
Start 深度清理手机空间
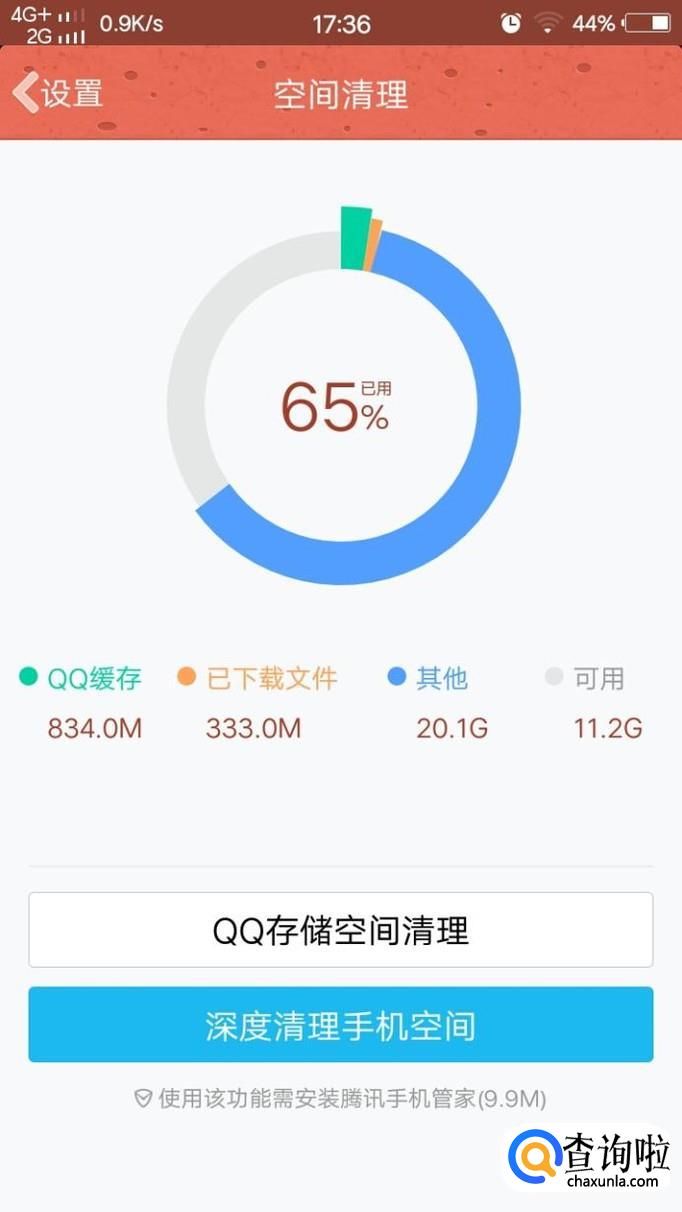[340, 1025]
